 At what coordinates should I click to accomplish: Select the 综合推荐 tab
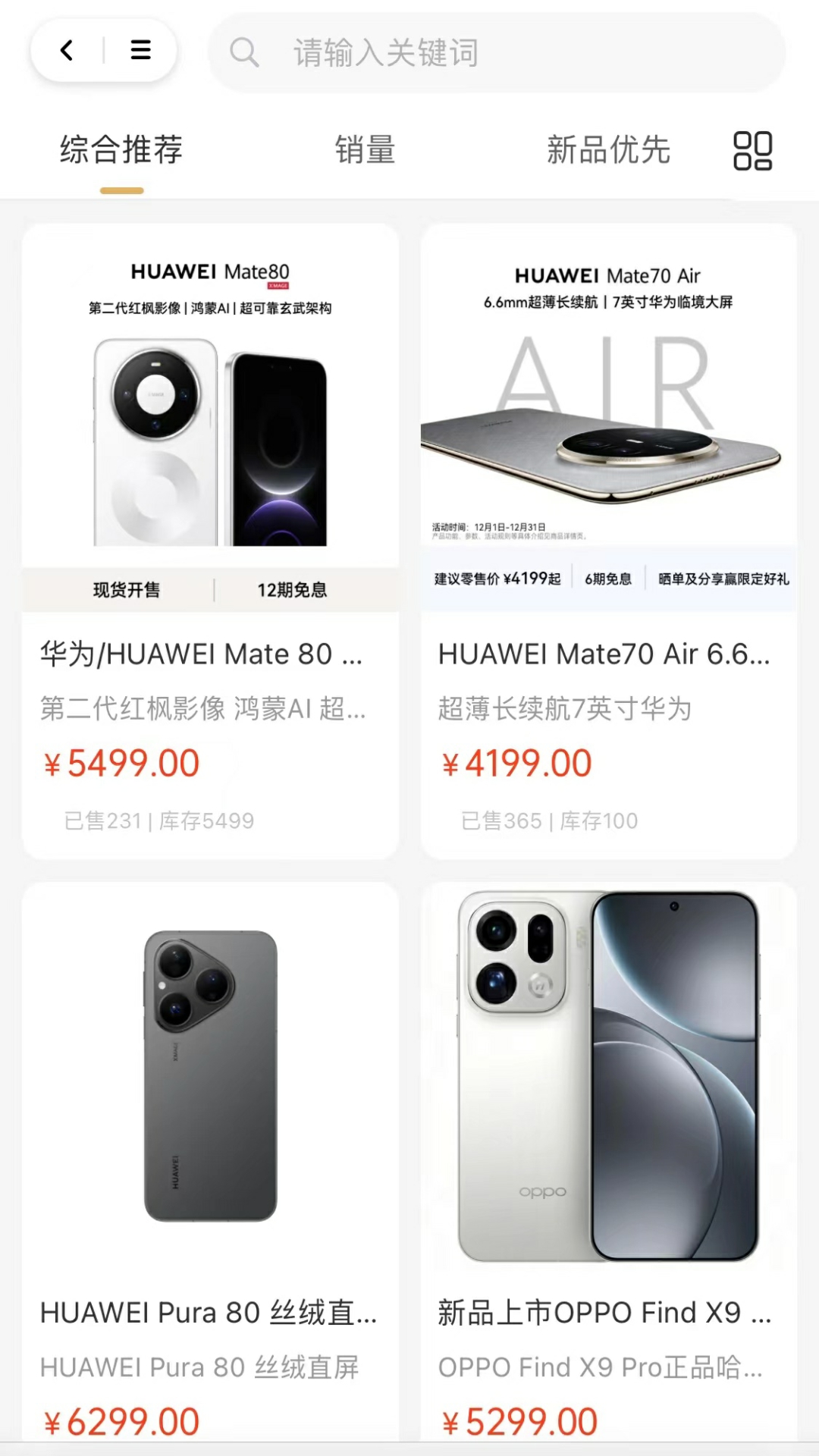pyautogui.click(x=121, y=150)
